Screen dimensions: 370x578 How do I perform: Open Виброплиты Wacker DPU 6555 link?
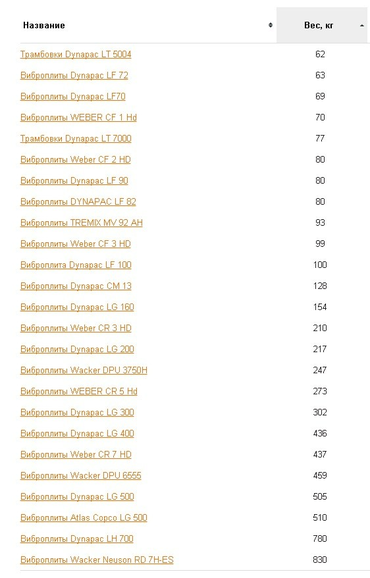click(81, 475)
